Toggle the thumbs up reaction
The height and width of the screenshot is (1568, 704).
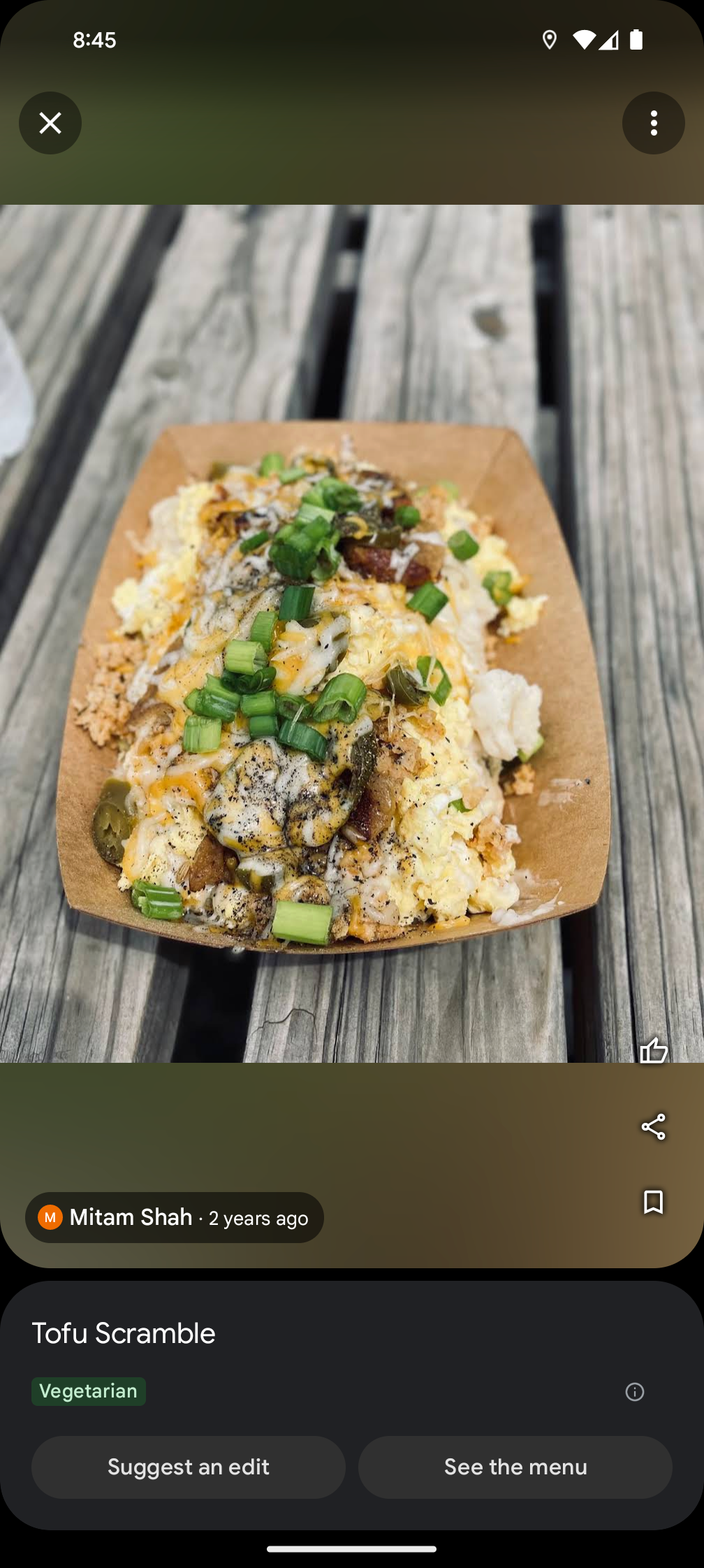pyautogui.click(x=654, y=1050)
